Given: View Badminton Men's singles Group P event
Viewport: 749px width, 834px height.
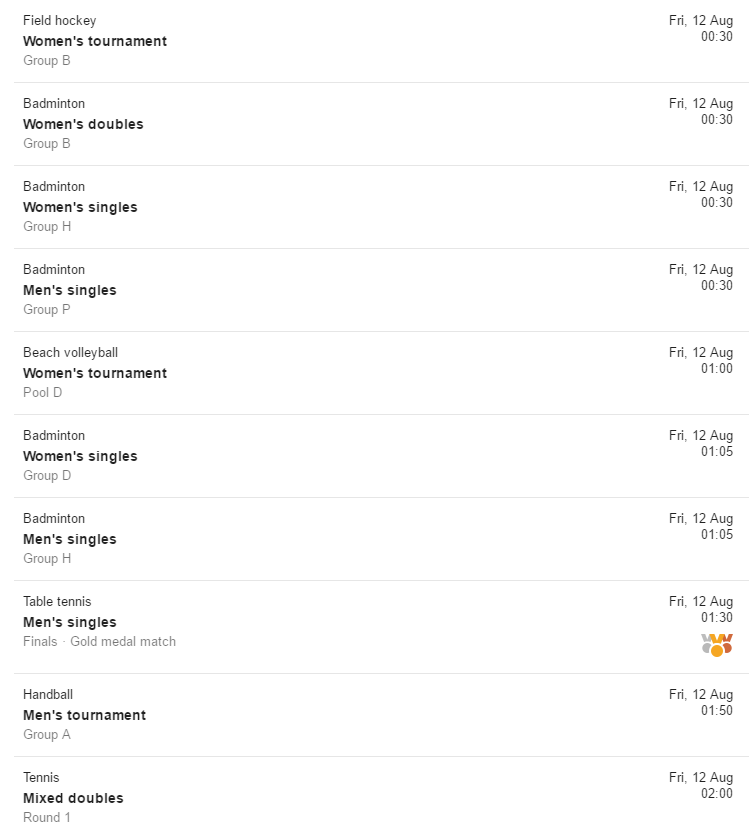Looking at the screenshot, I should [70, 290].
